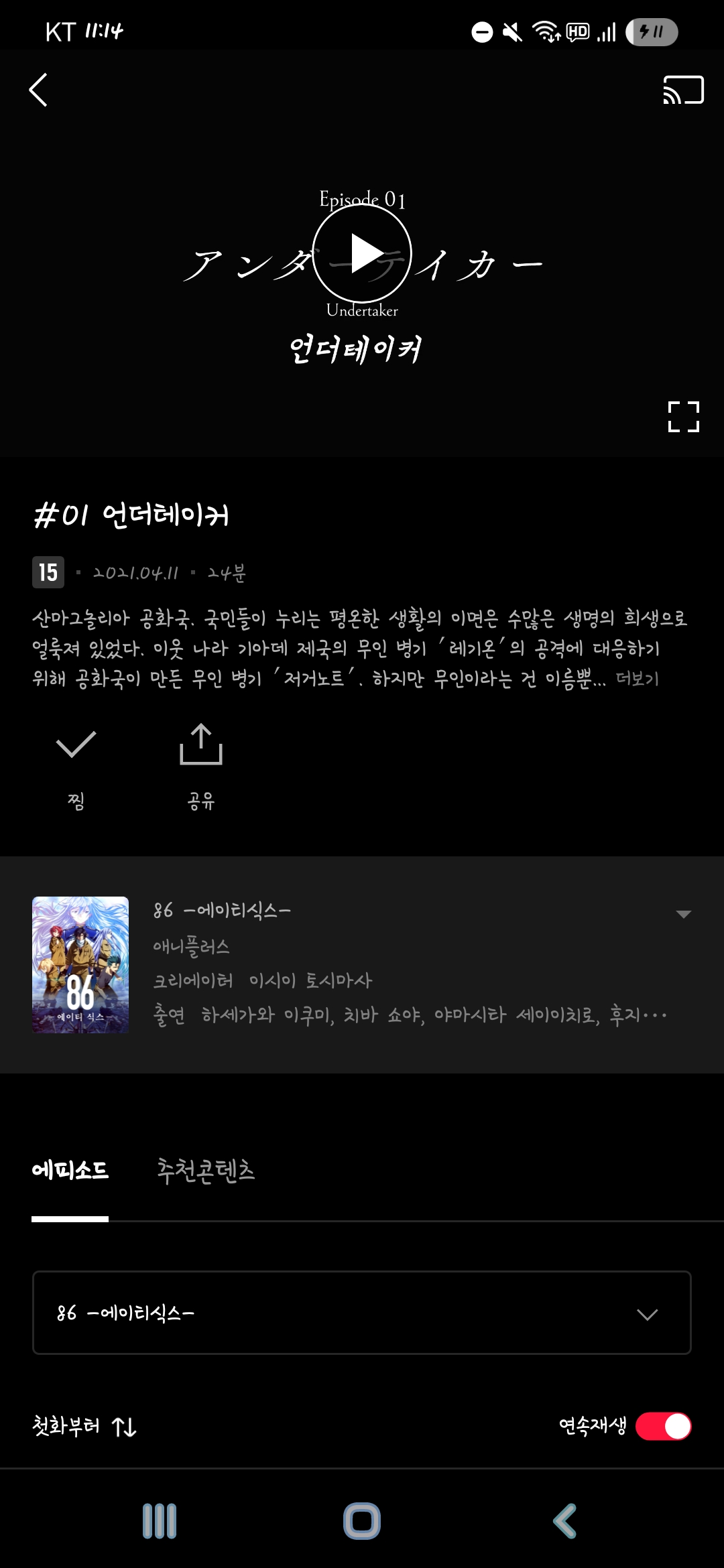Tap the system home button
This screenshot has width=724, height=1568.
tap(362, 1521)
